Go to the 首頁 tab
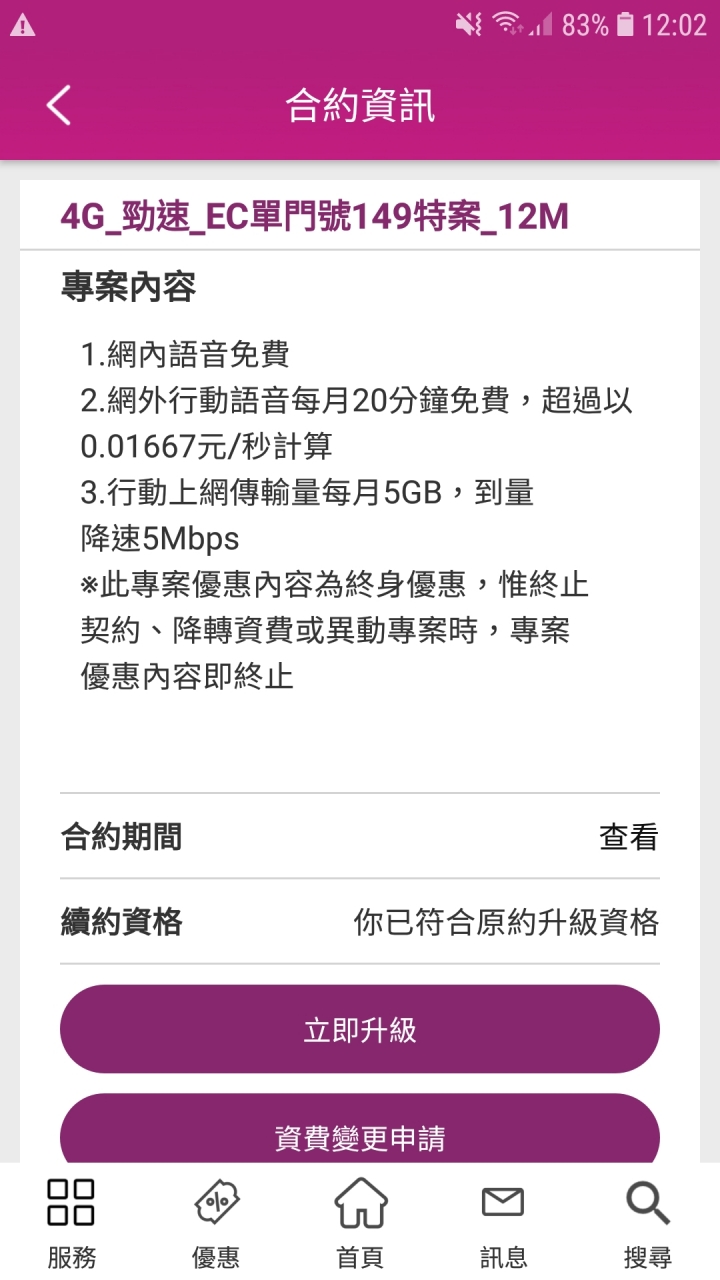 pyautogui.click(x=360, y=1222)
